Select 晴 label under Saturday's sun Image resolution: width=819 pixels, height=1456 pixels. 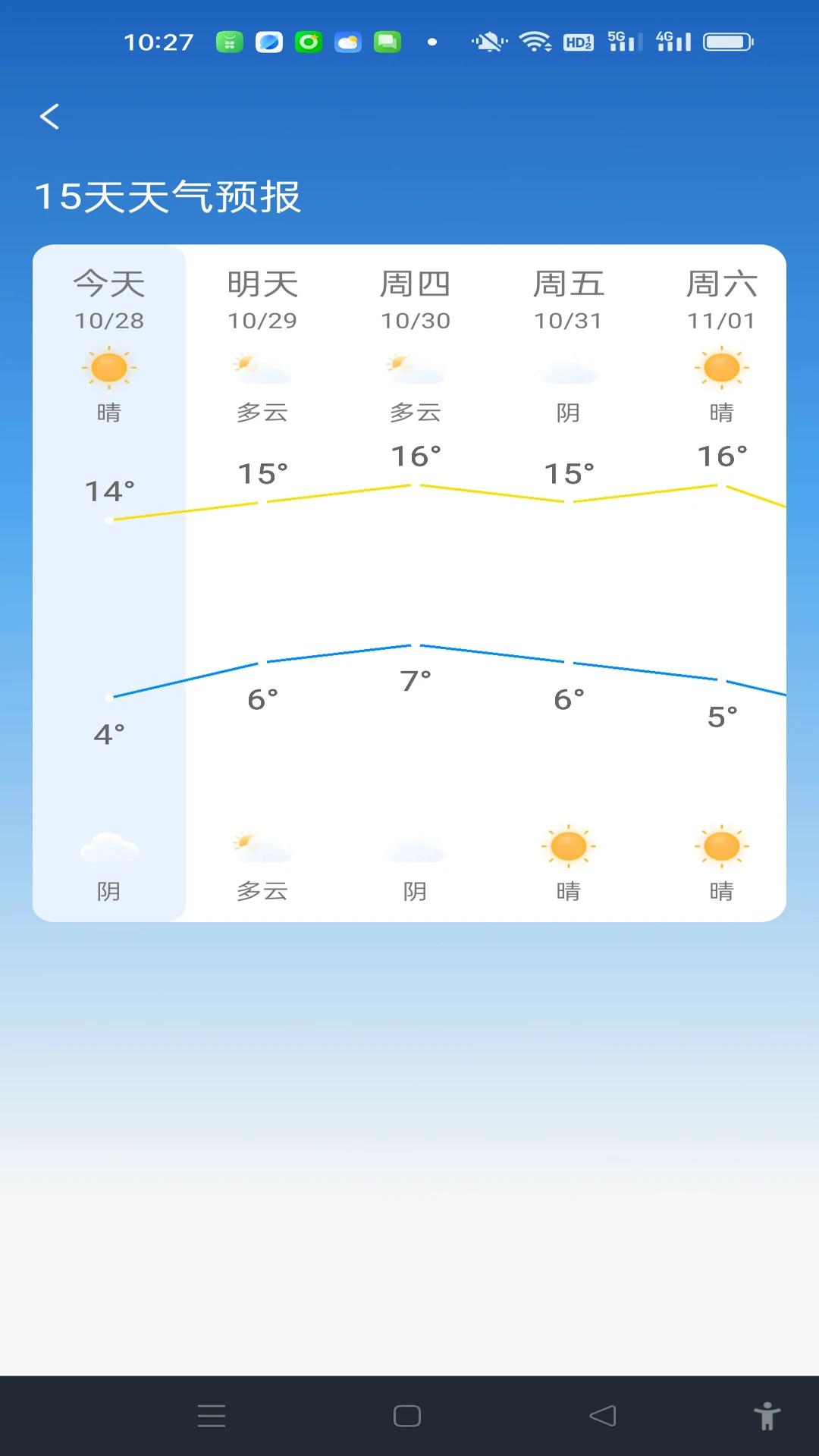point(721,412)
